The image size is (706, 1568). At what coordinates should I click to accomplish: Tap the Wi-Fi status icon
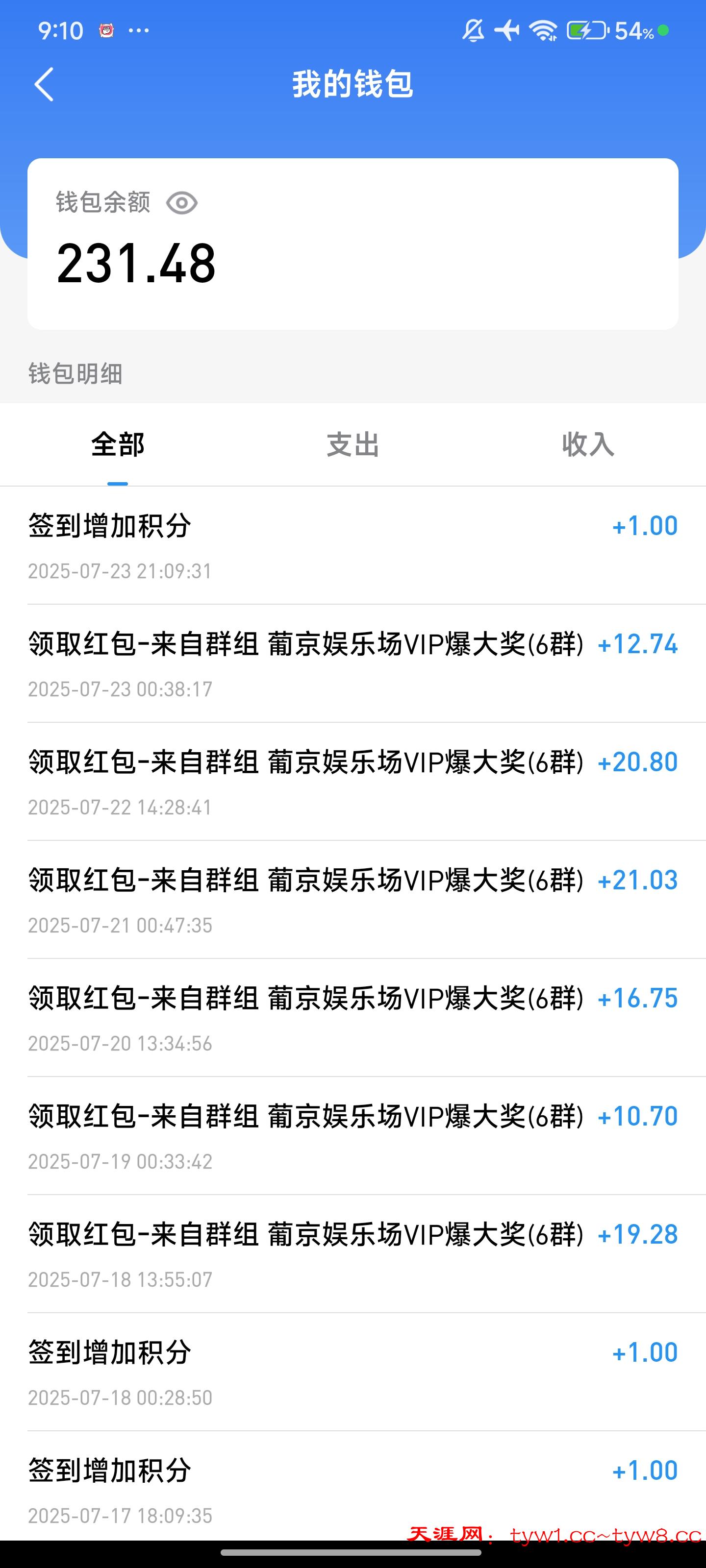[x=542, y=29]
